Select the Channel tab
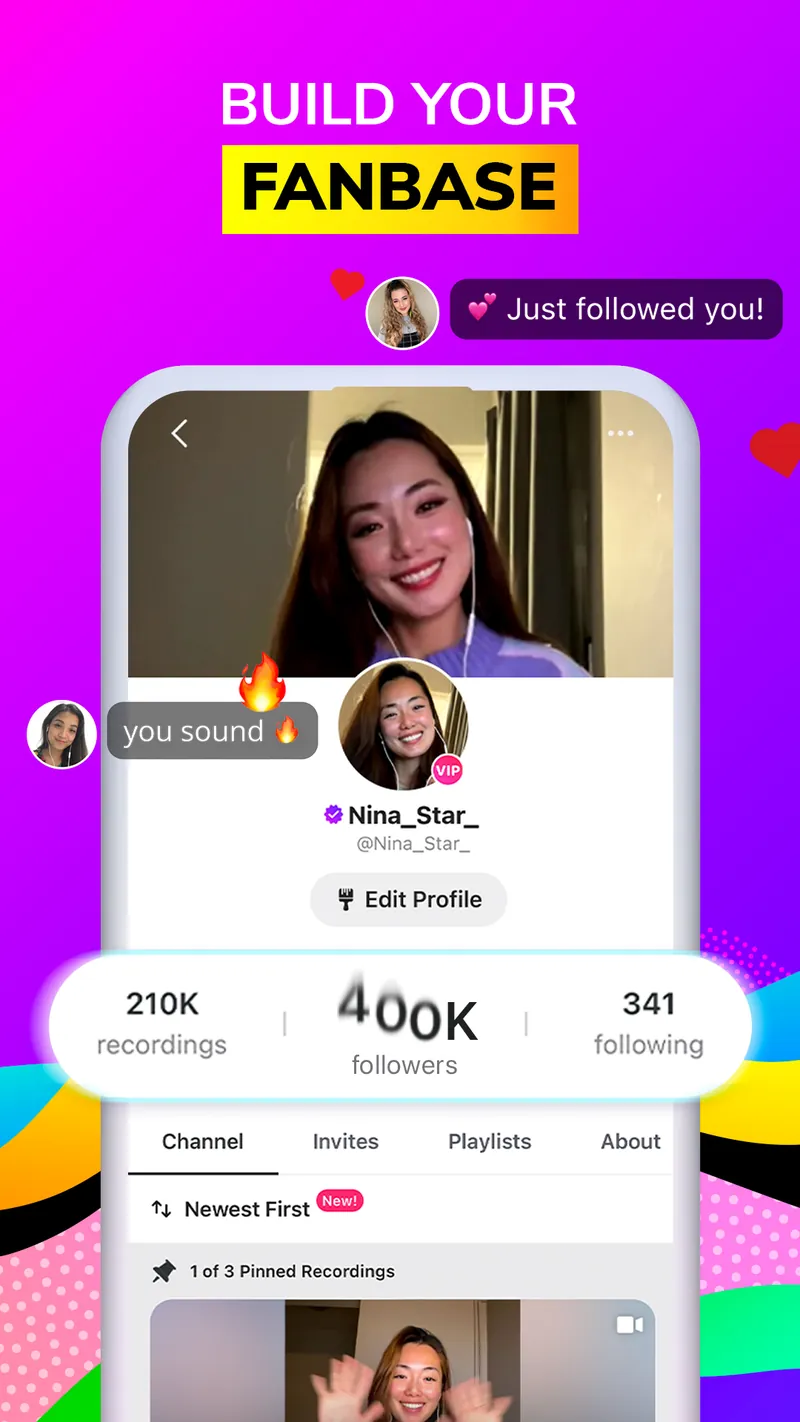 click(x=203, y=1142)
